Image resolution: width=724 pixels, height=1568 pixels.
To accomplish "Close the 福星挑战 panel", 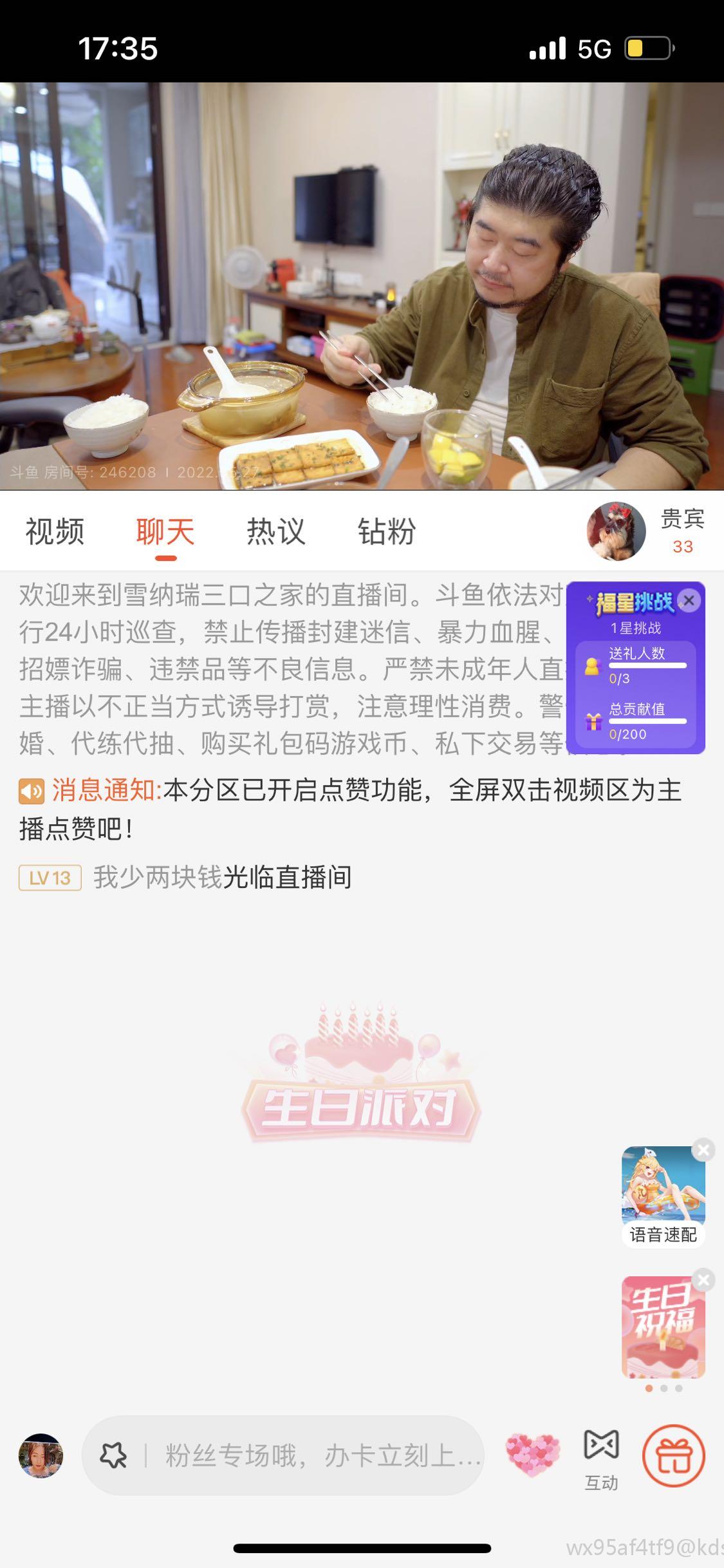I will tap(689, 601).
